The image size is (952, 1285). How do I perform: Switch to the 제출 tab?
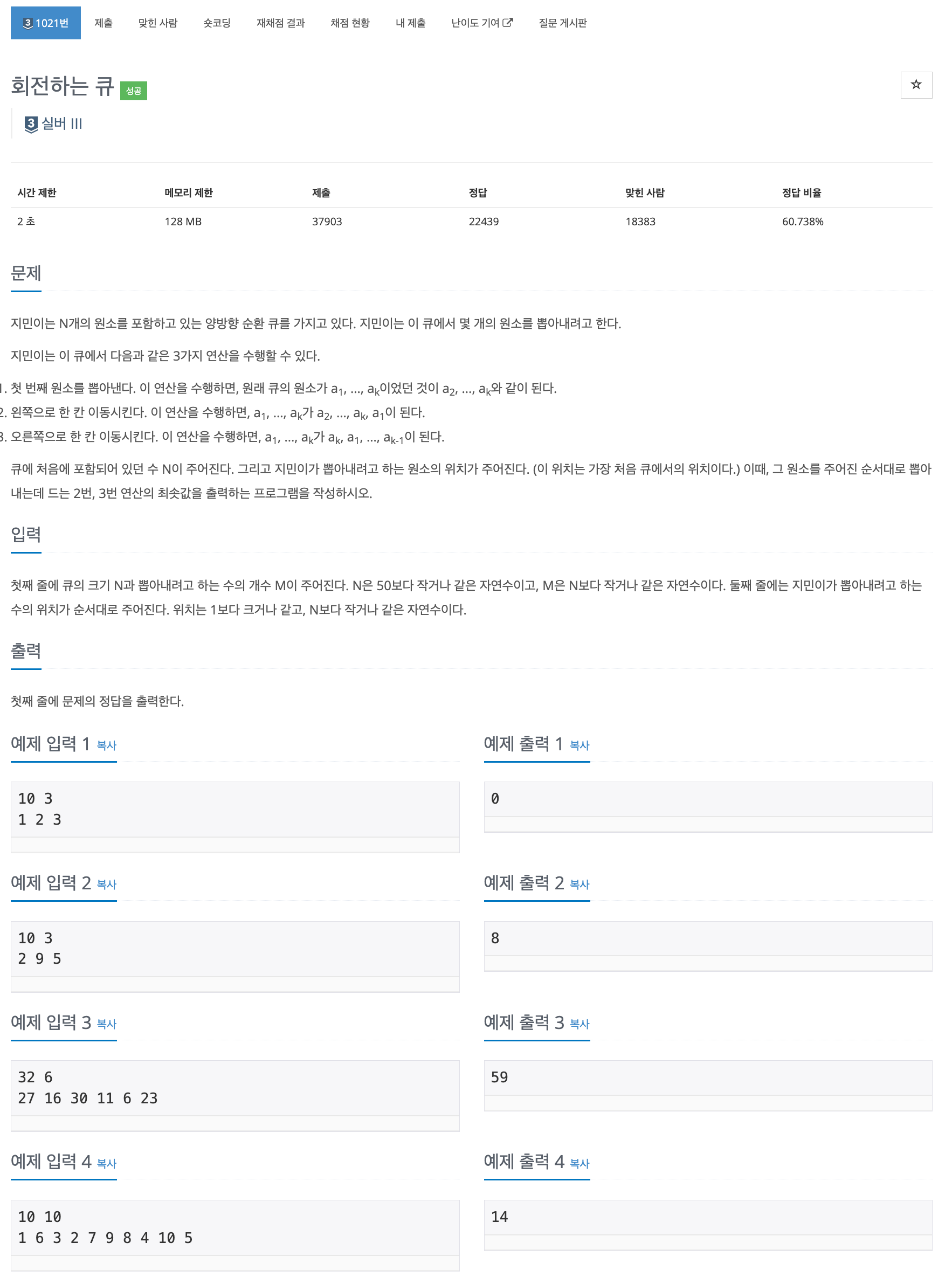click(103, 23)
